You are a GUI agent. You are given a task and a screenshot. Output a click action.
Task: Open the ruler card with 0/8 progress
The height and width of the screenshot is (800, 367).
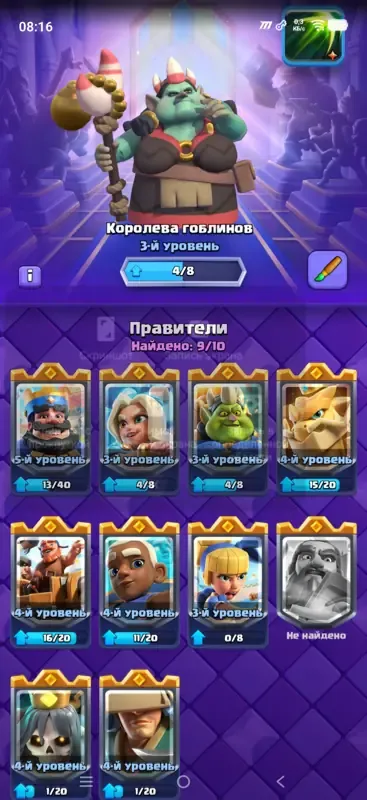pyautogui.click(x=228, y=582)
